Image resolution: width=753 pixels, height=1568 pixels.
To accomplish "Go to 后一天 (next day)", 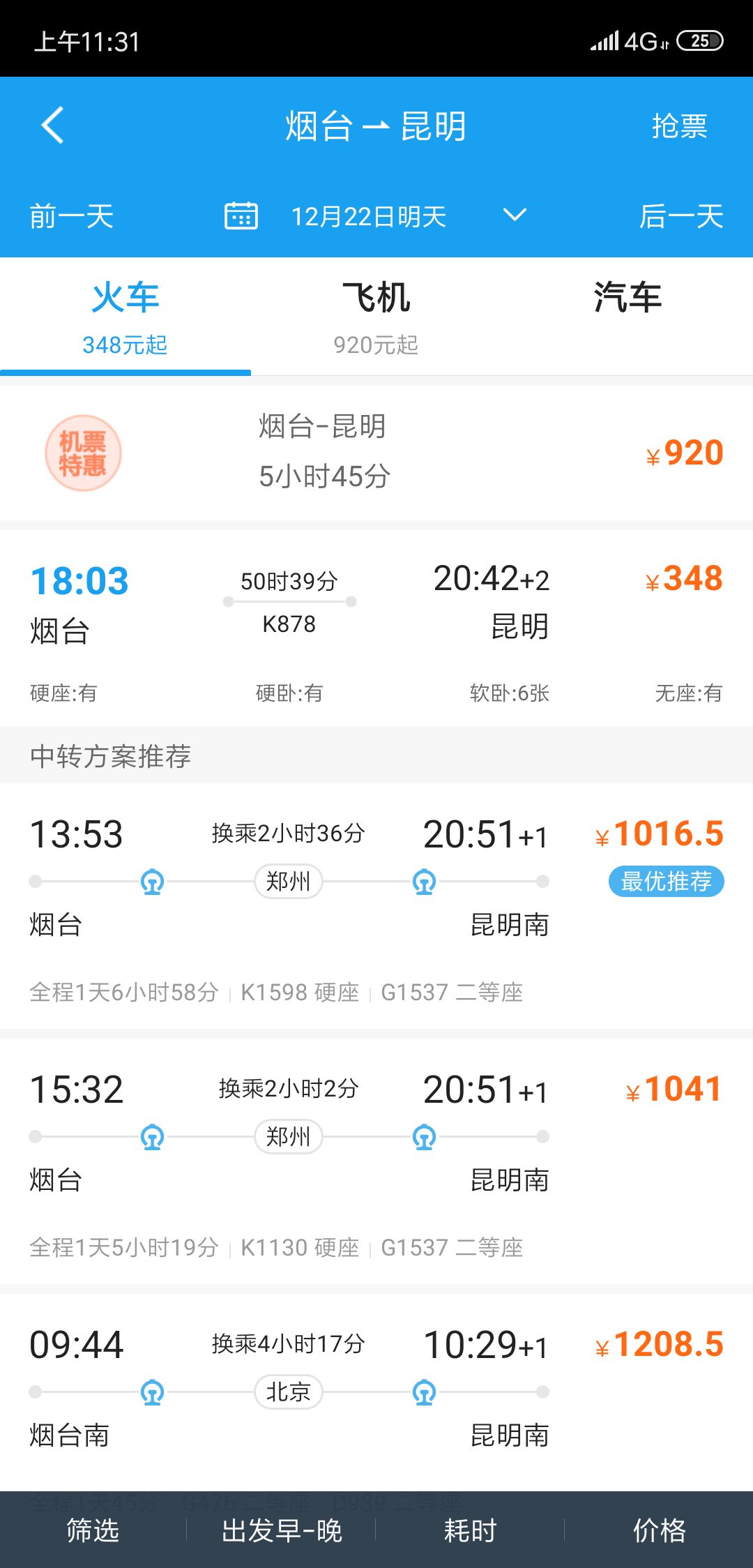I will pos(681,216).
